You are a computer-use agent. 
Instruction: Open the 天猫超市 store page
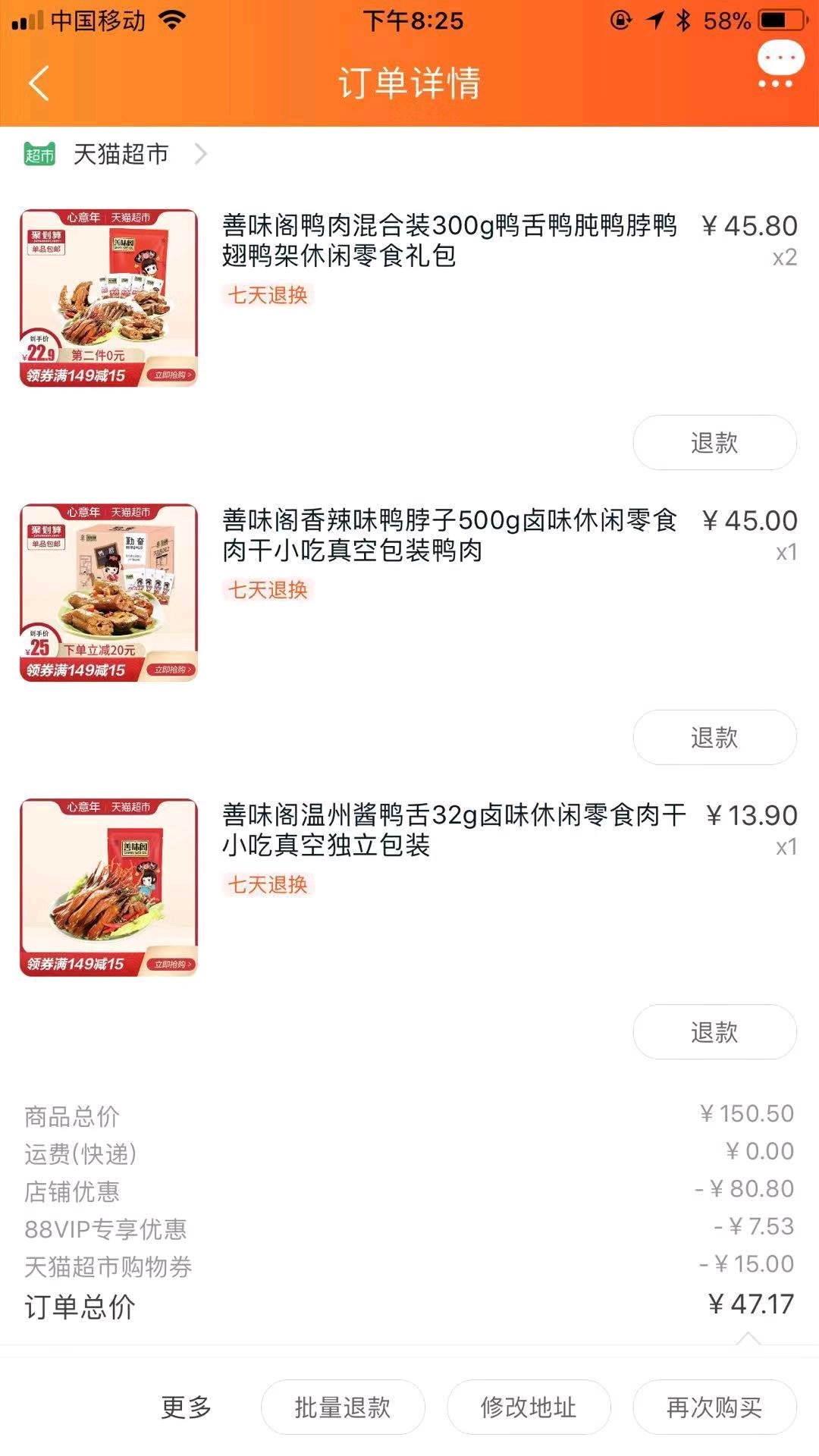pyautogui.click(x=120, y=154)
